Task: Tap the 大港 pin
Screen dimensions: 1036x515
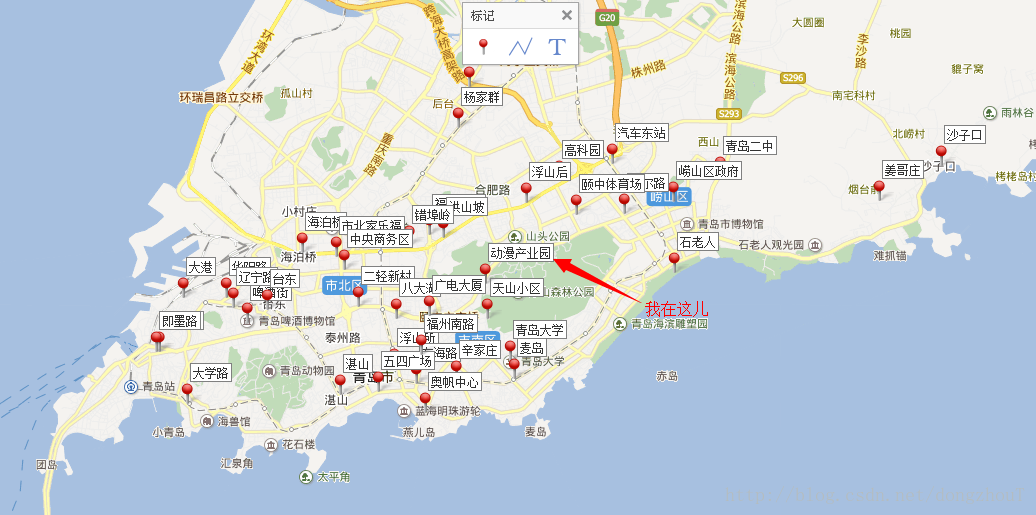Action: click(x=183, y=285)
